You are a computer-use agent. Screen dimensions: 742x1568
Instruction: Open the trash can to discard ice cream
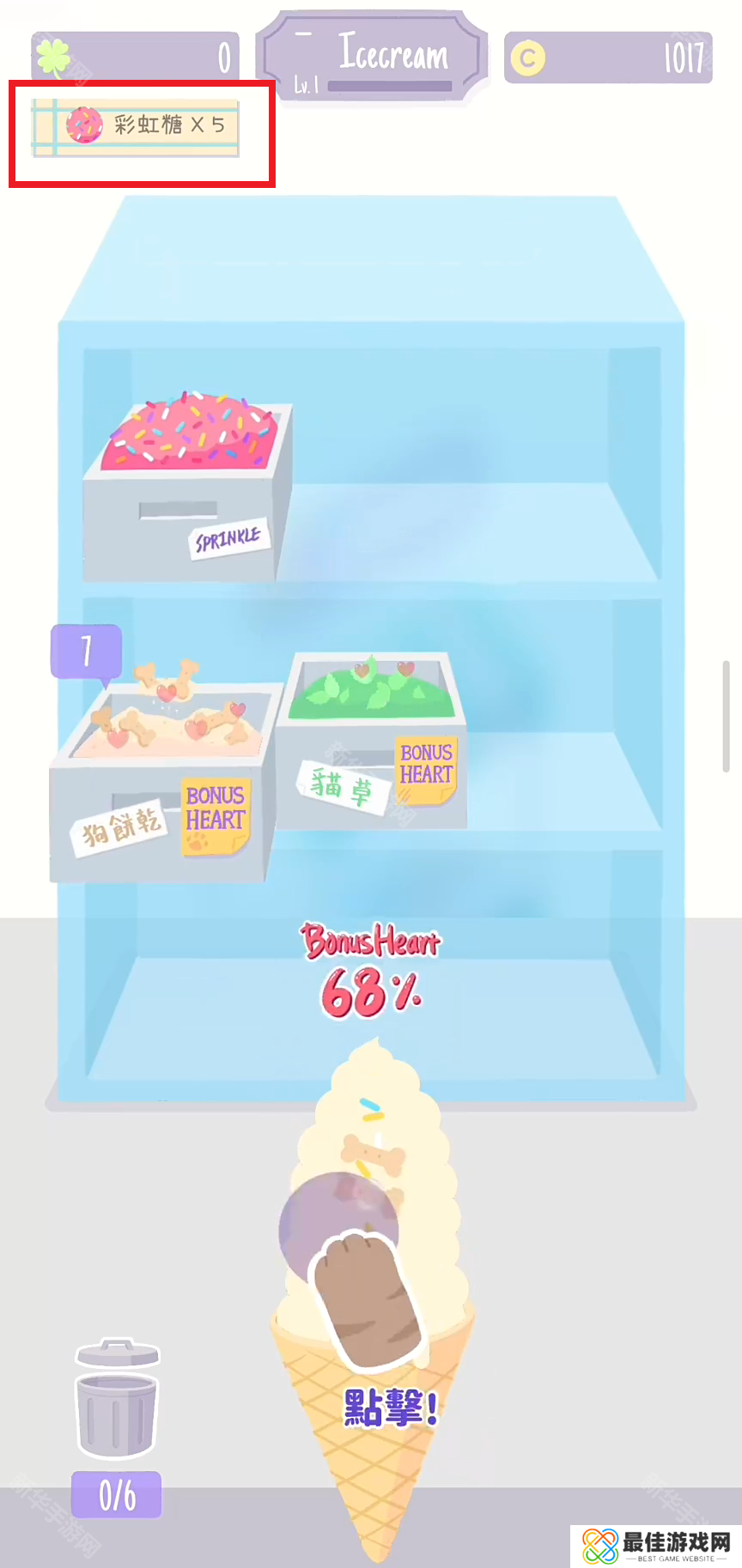[117, 1399]
